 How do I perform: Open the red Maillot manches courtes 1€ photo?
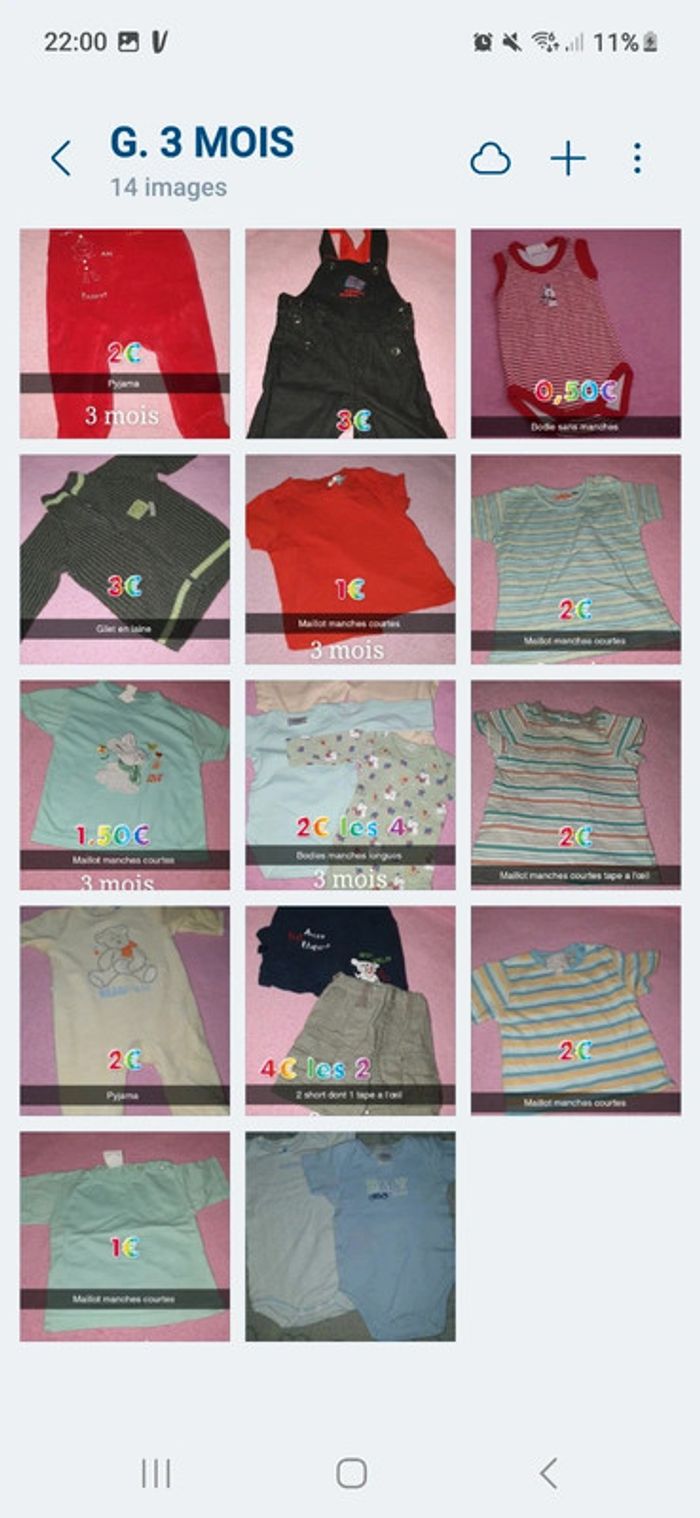[x=350, y=559]
